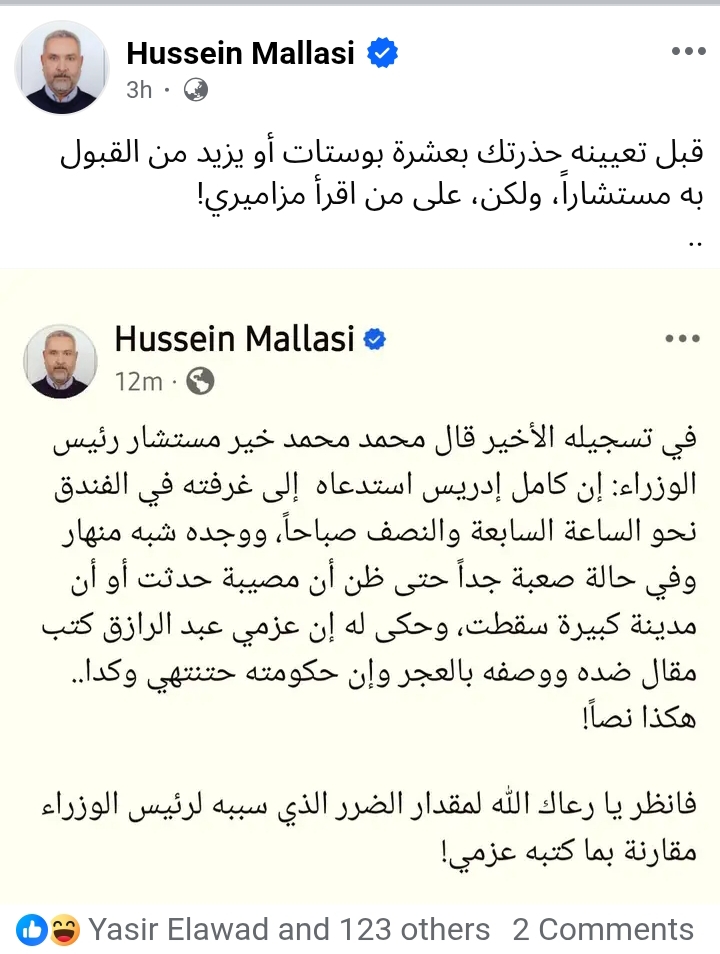View Hussein Mallasi's profile from the shared post
Screen dimensions: 720x954
234,339
